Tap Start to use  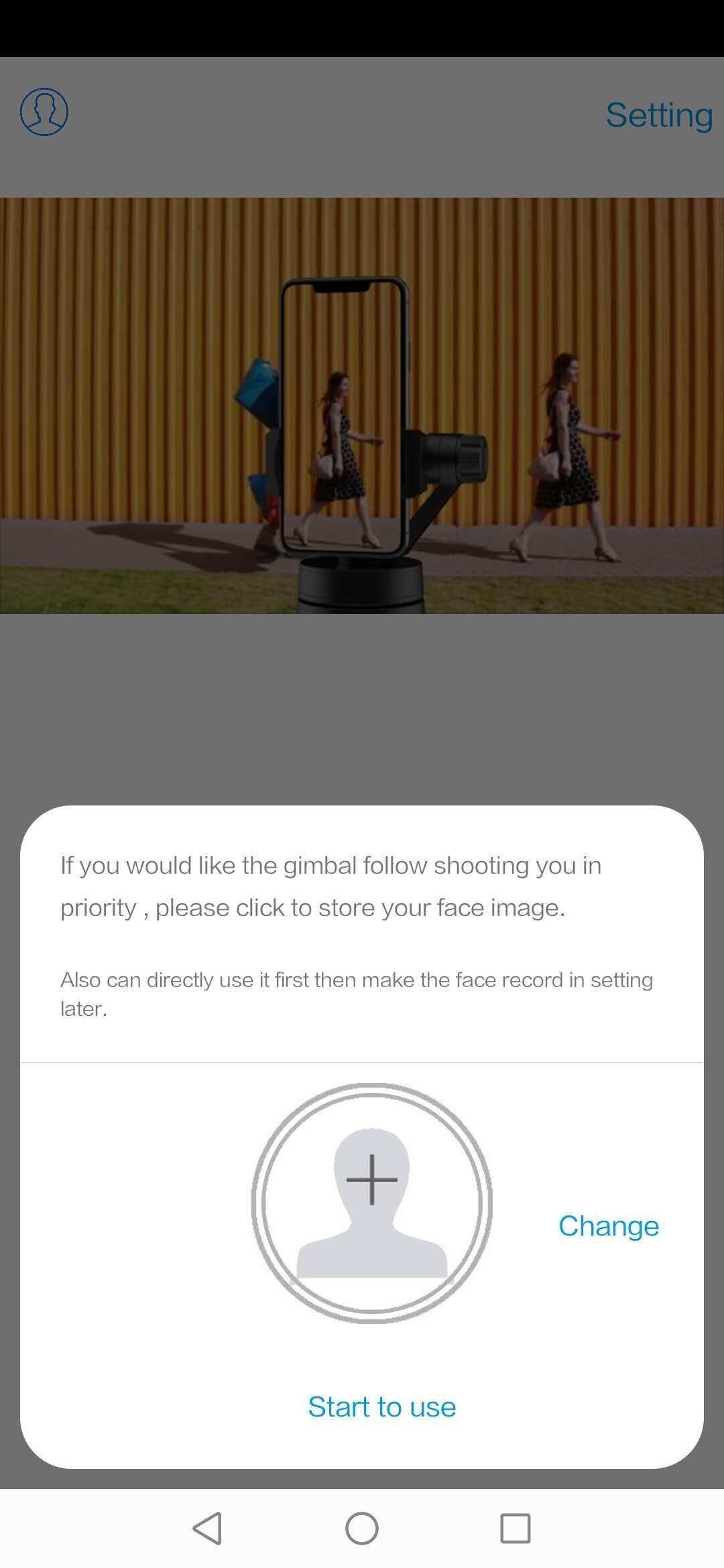tap(382, 1407)
